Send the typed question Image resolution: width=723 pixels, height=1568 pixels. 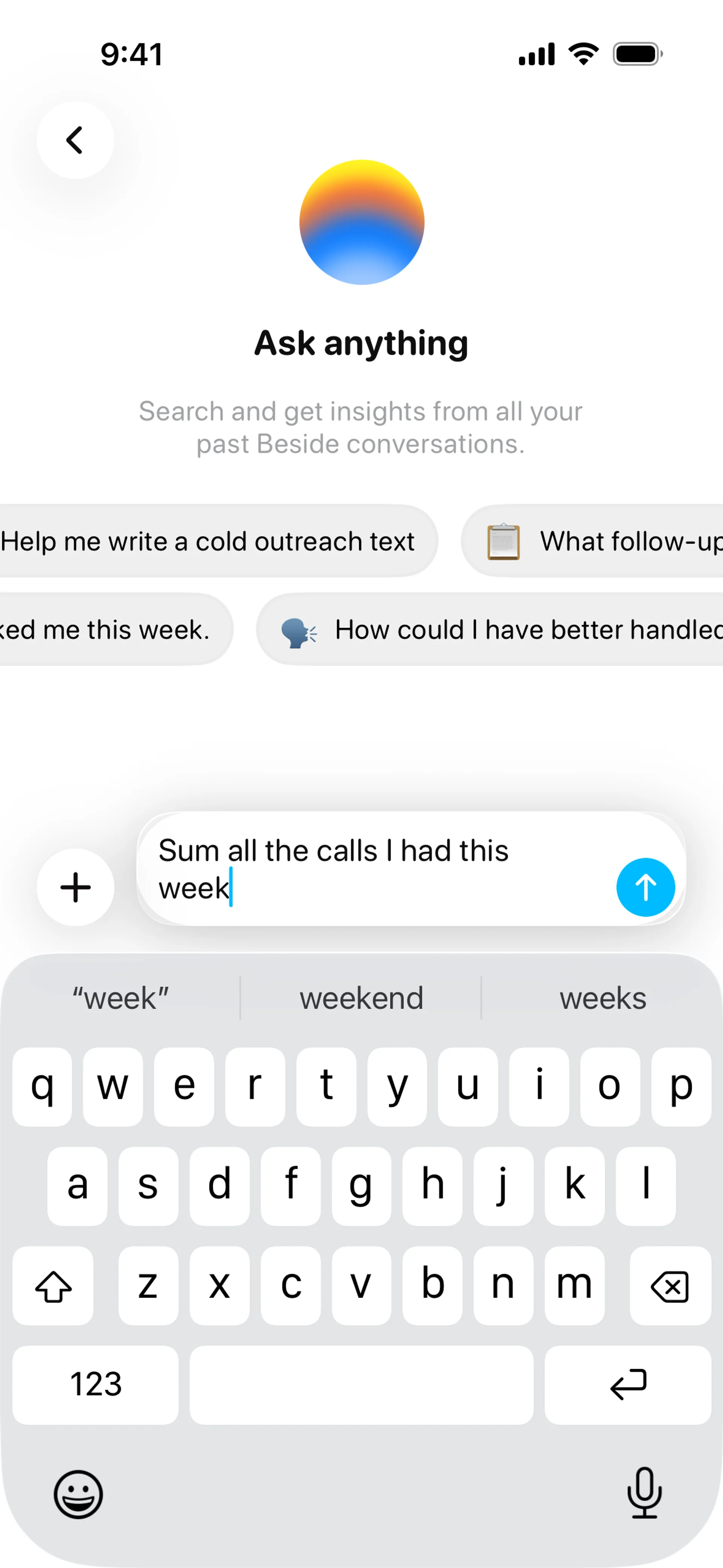point(645,887)
